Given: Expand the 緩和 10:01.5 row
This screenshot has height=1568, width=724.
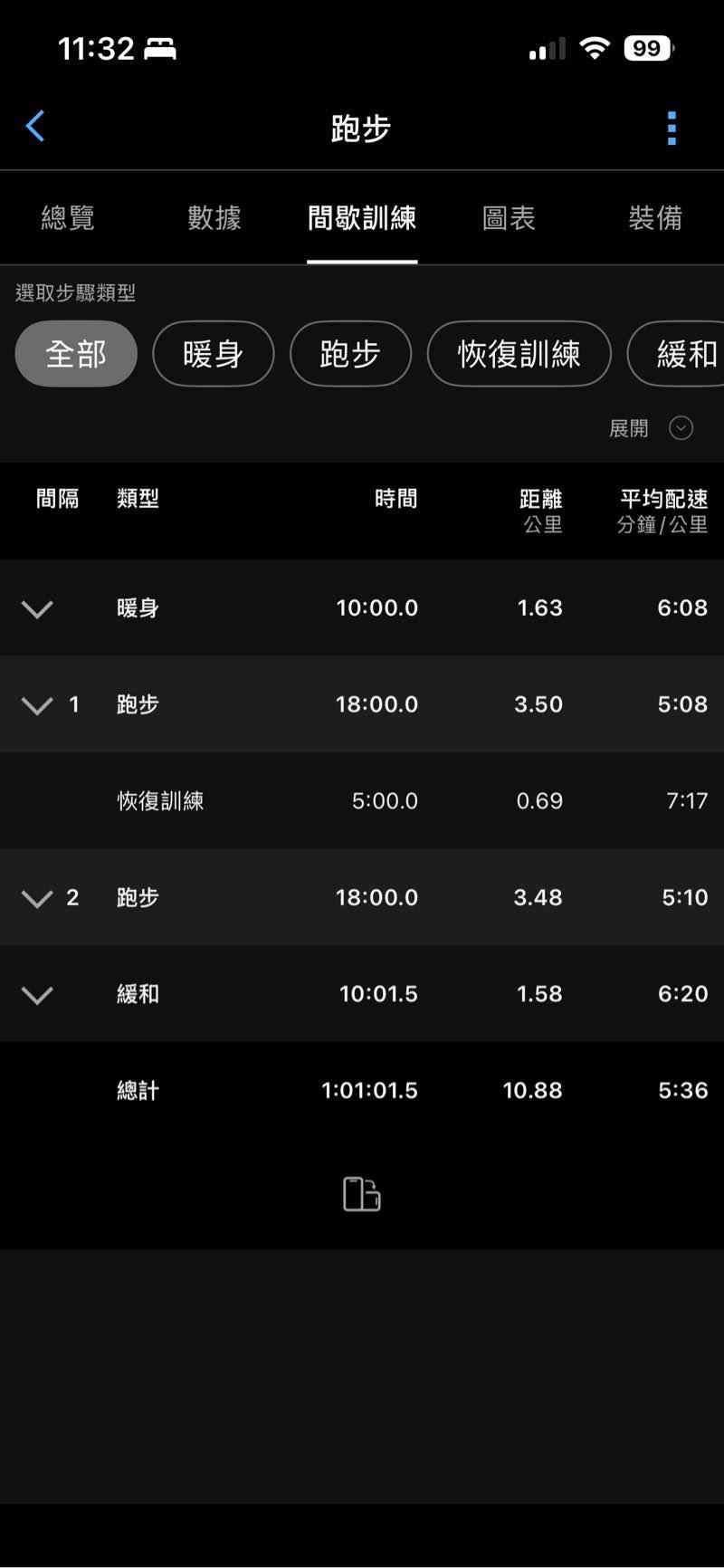Looking at the screenshot, I should click(37, 995).
